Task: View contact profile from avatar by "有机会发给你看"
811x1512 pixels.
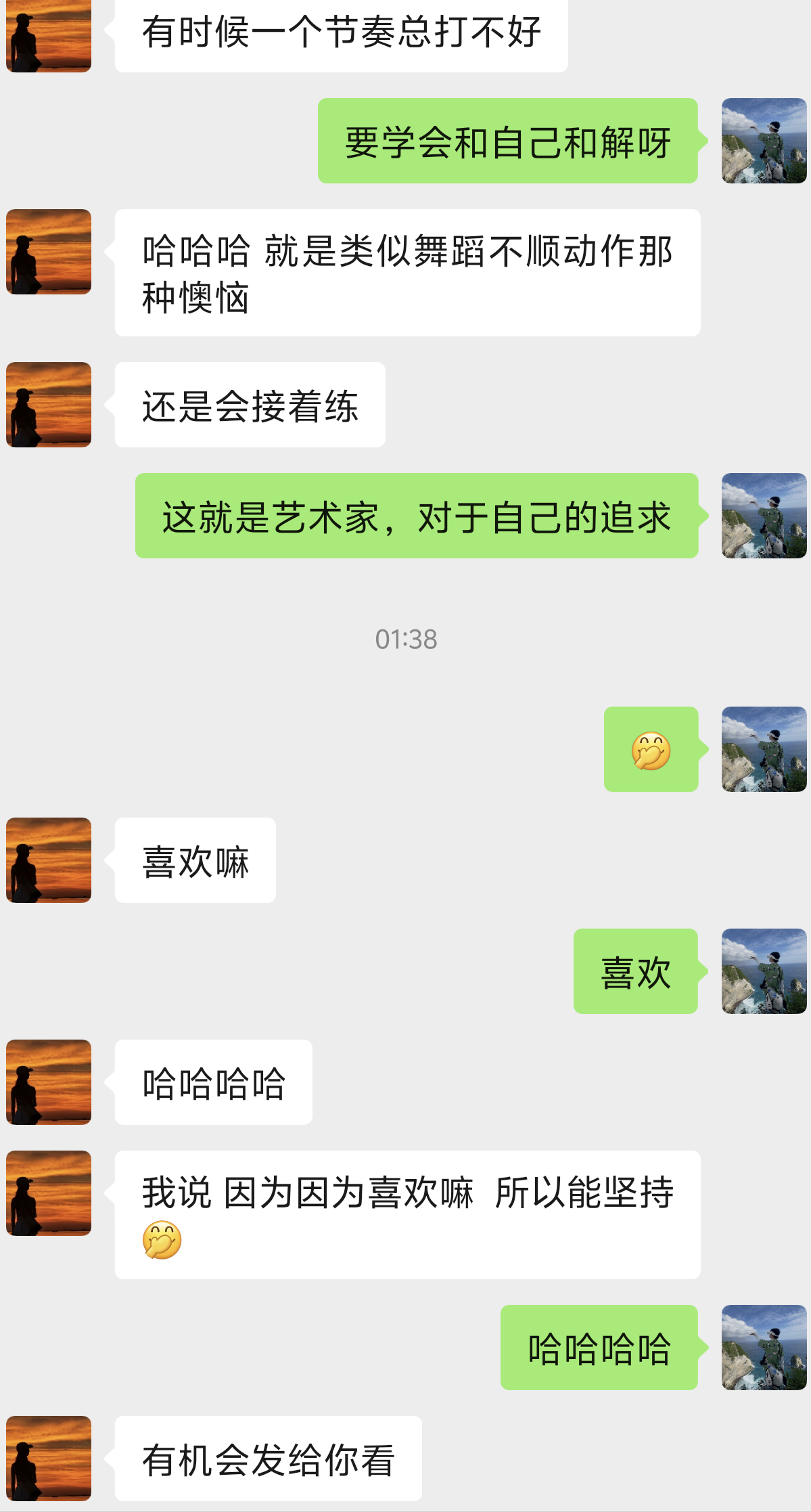Action: pyautogui.click(x=49, y=1459)
